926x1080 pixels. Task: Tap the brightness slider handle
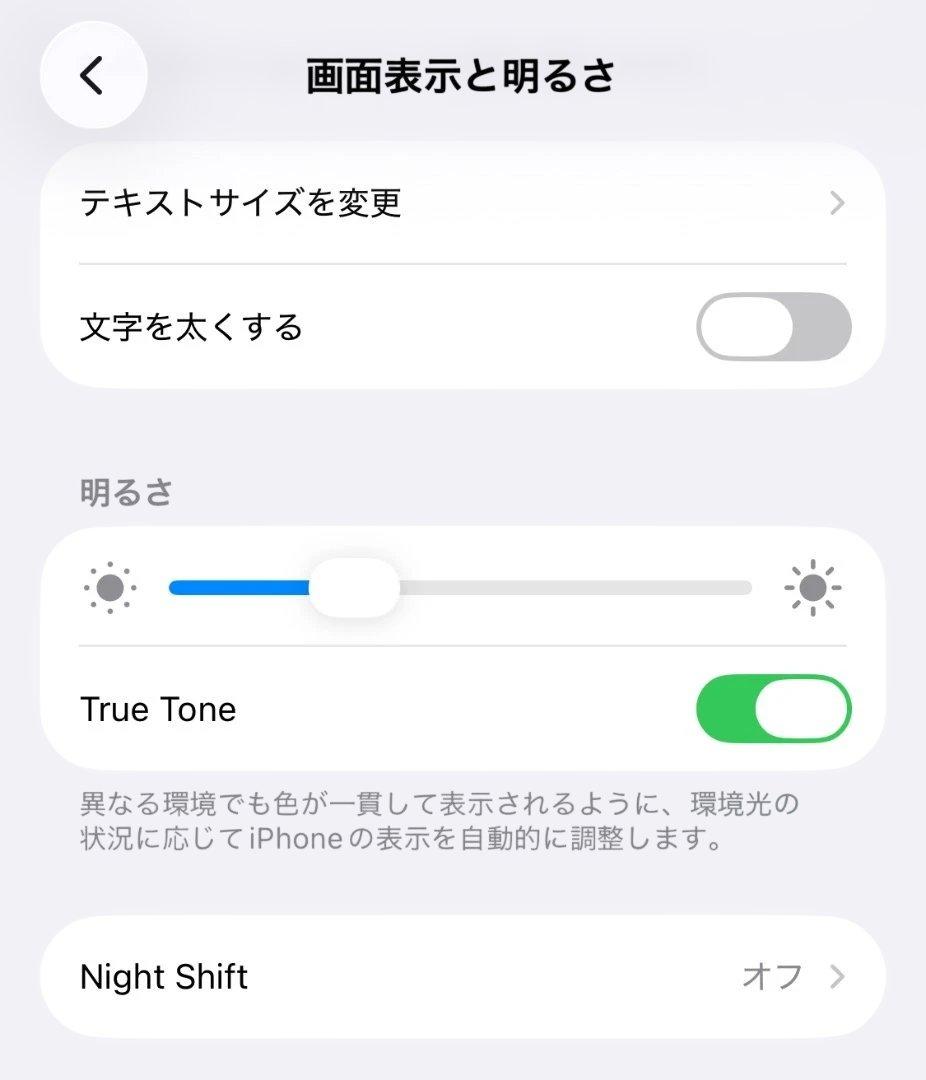pos(357,587)
